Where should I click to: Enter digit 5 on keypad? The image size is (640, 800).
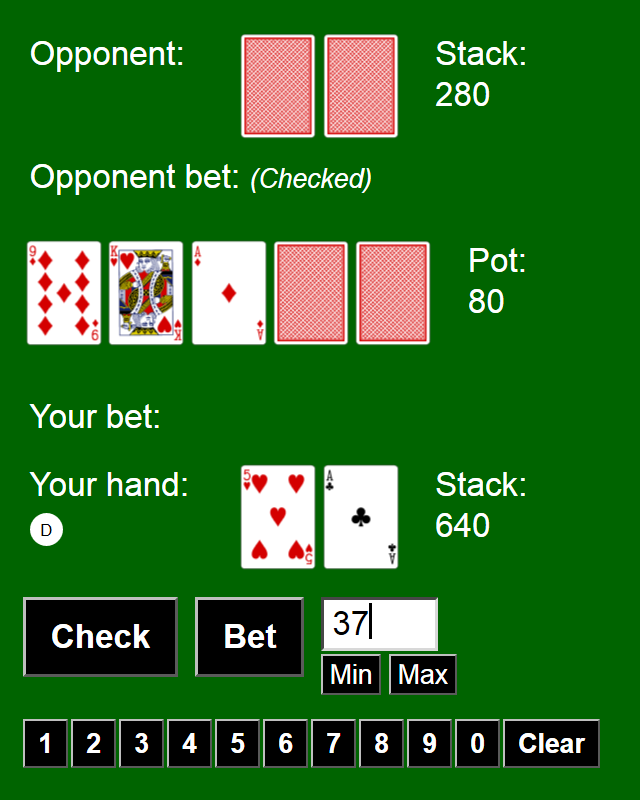[x=237, y=744]
